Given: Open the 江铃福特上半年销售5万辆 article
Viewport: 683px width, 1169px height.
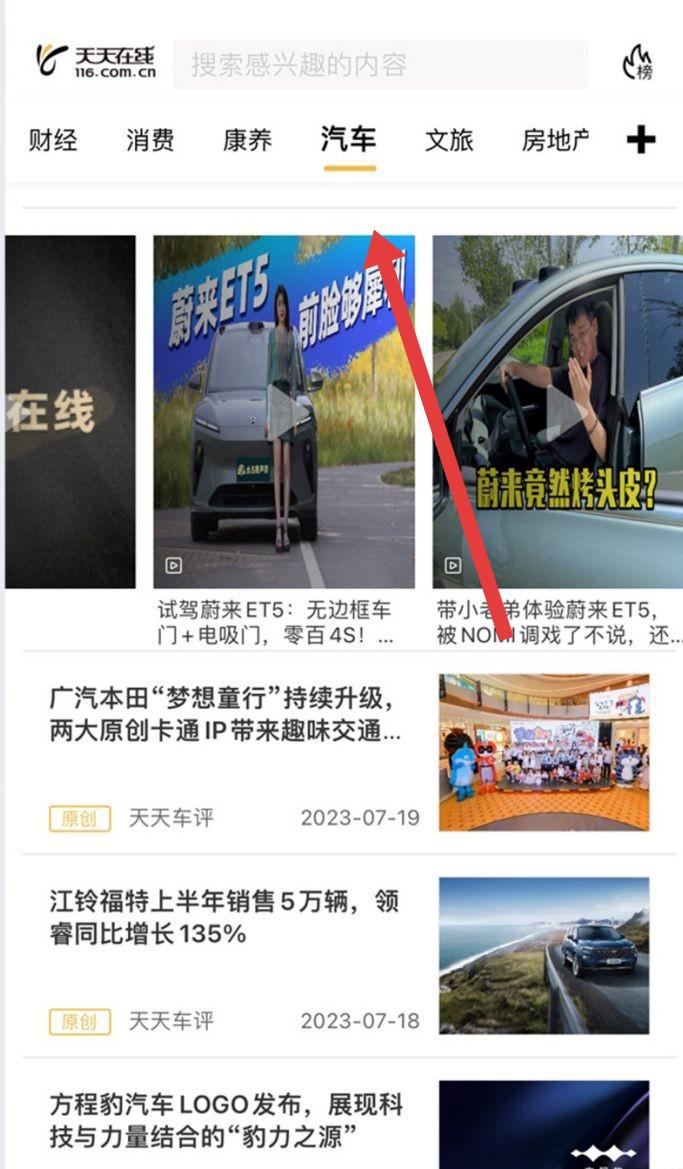Looking at the screenshot, I should pyautogui.click(x=225, y=918).
